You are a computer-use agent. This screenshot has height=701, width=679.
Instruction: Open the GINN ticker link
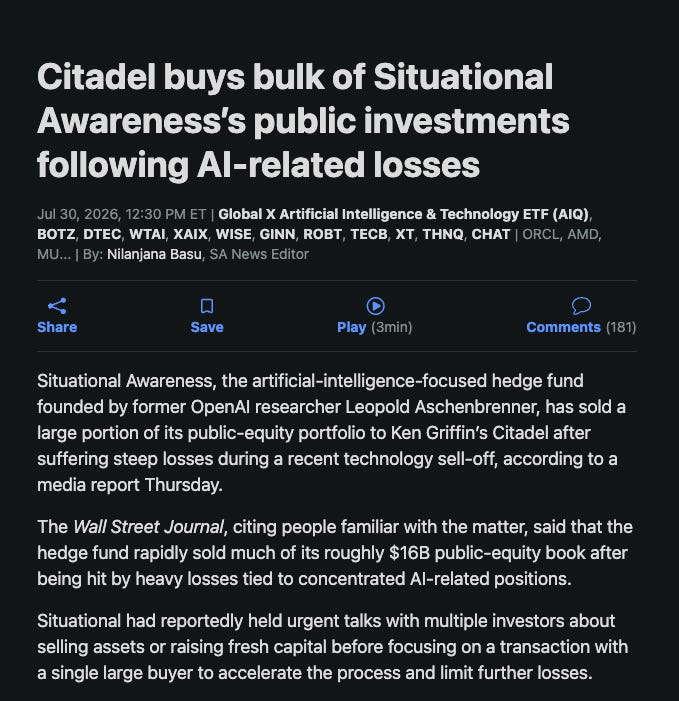click(277, 234)
